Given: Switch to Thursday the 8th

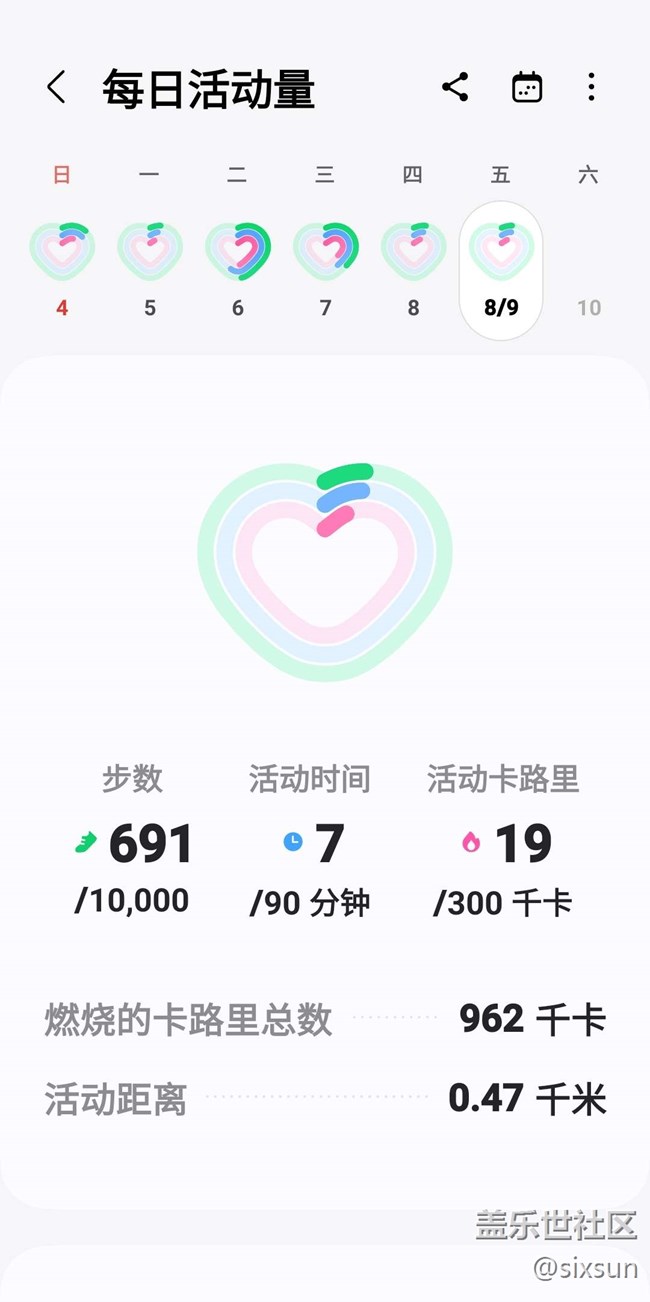Looking at the screenshot, I should click(x=413, y=252).
